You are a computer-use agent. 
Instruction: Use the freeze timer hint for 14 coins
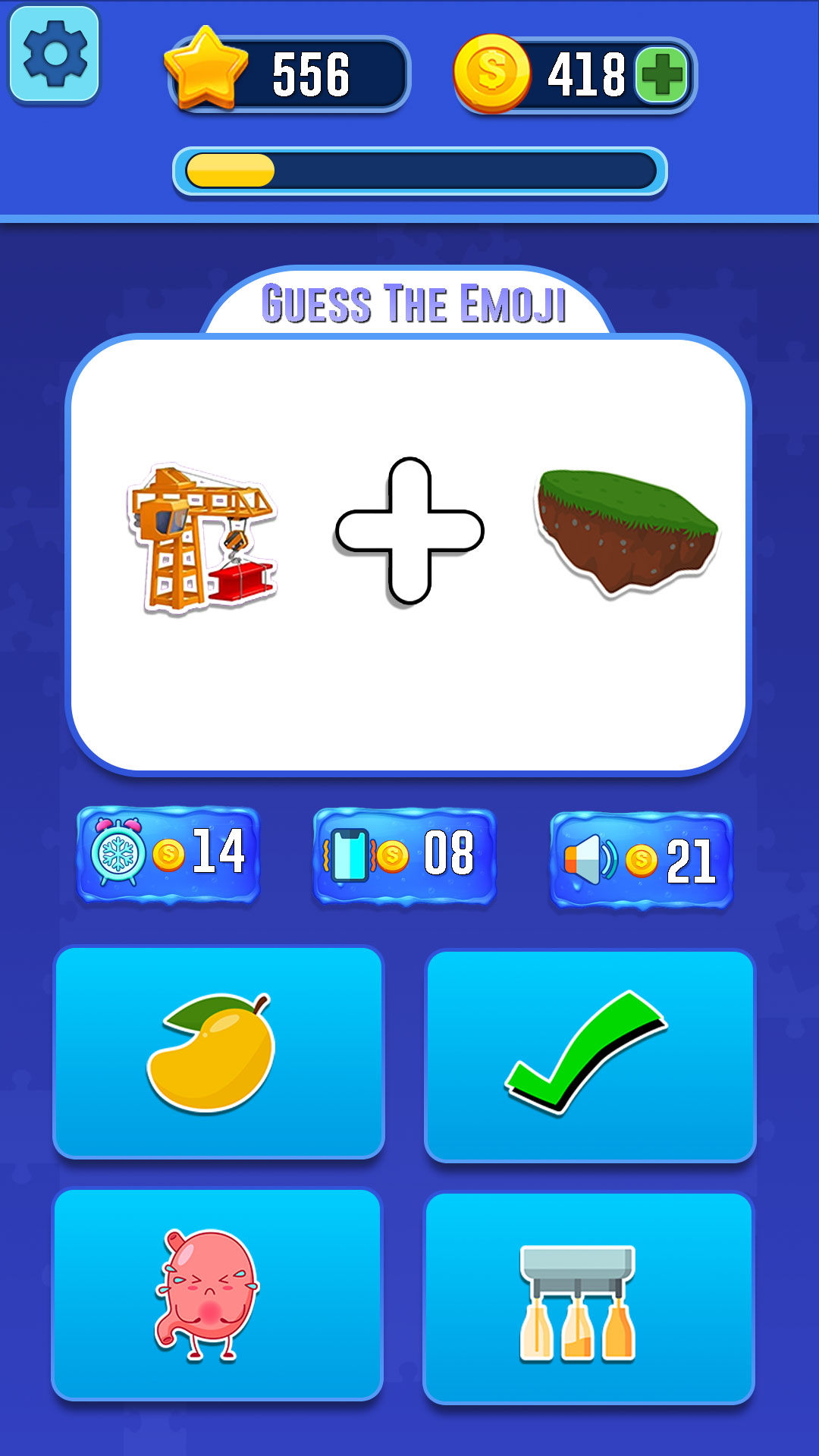coord(168,855)
